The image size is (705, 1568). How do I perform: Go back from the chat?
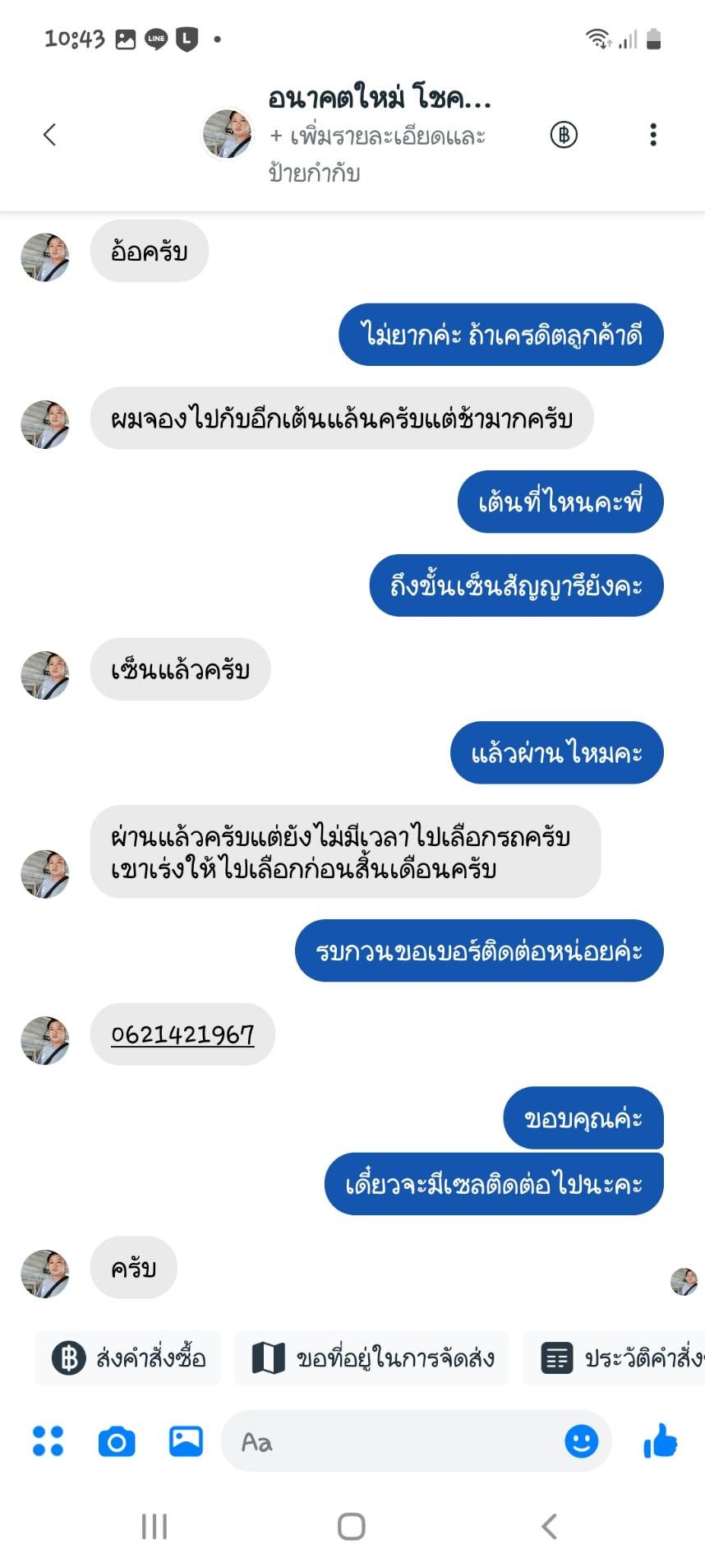49,135
